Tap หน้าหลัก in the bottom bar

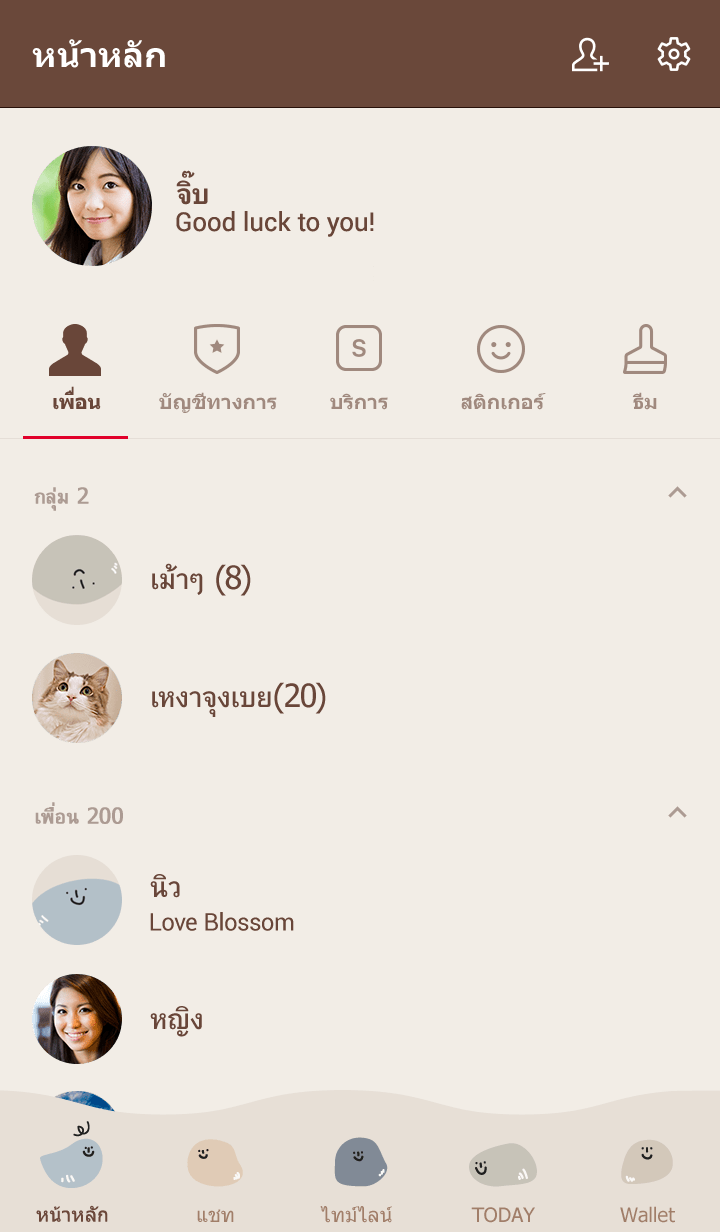click(x=72, y=1180)
